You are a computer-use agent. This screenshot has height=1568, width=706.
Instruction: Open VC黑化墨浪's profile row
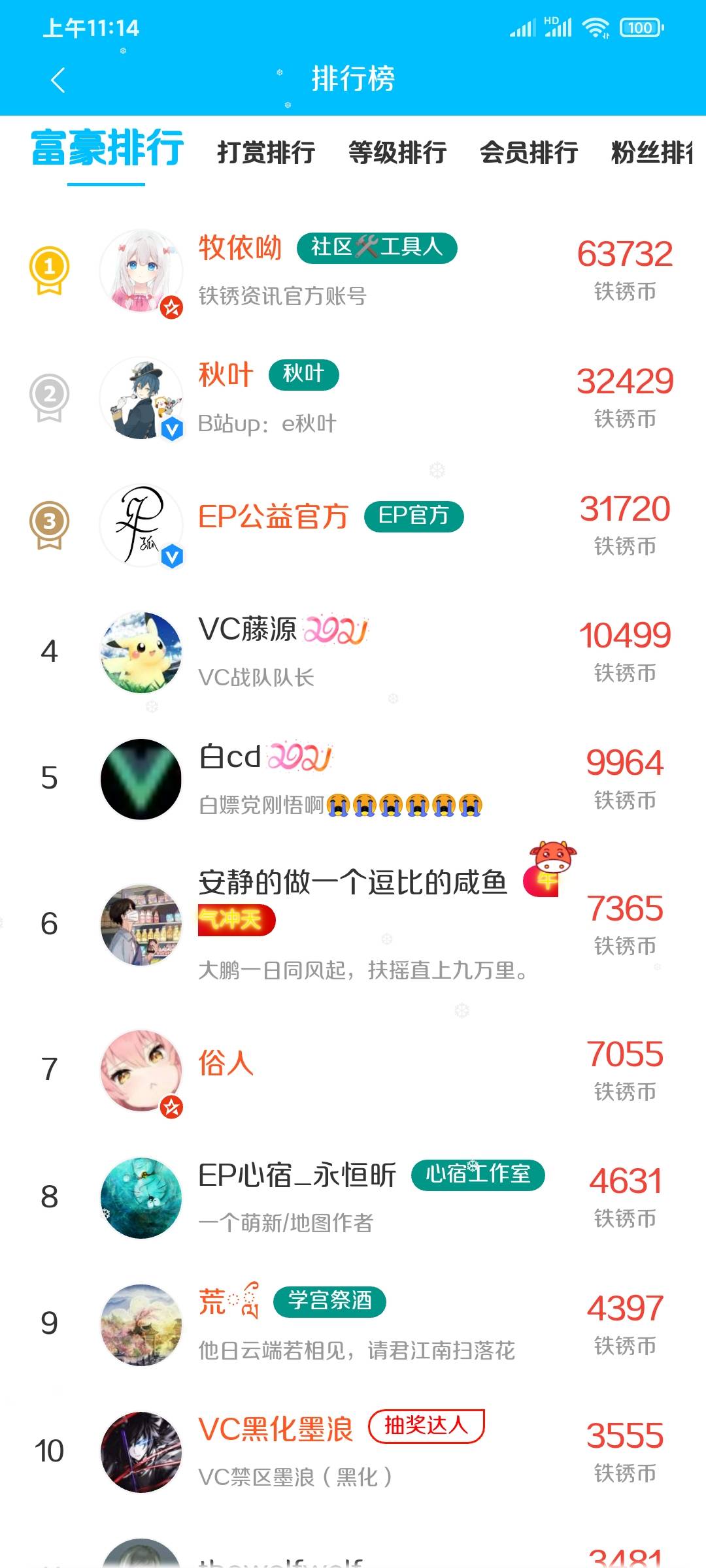(x=353, y=1451)
